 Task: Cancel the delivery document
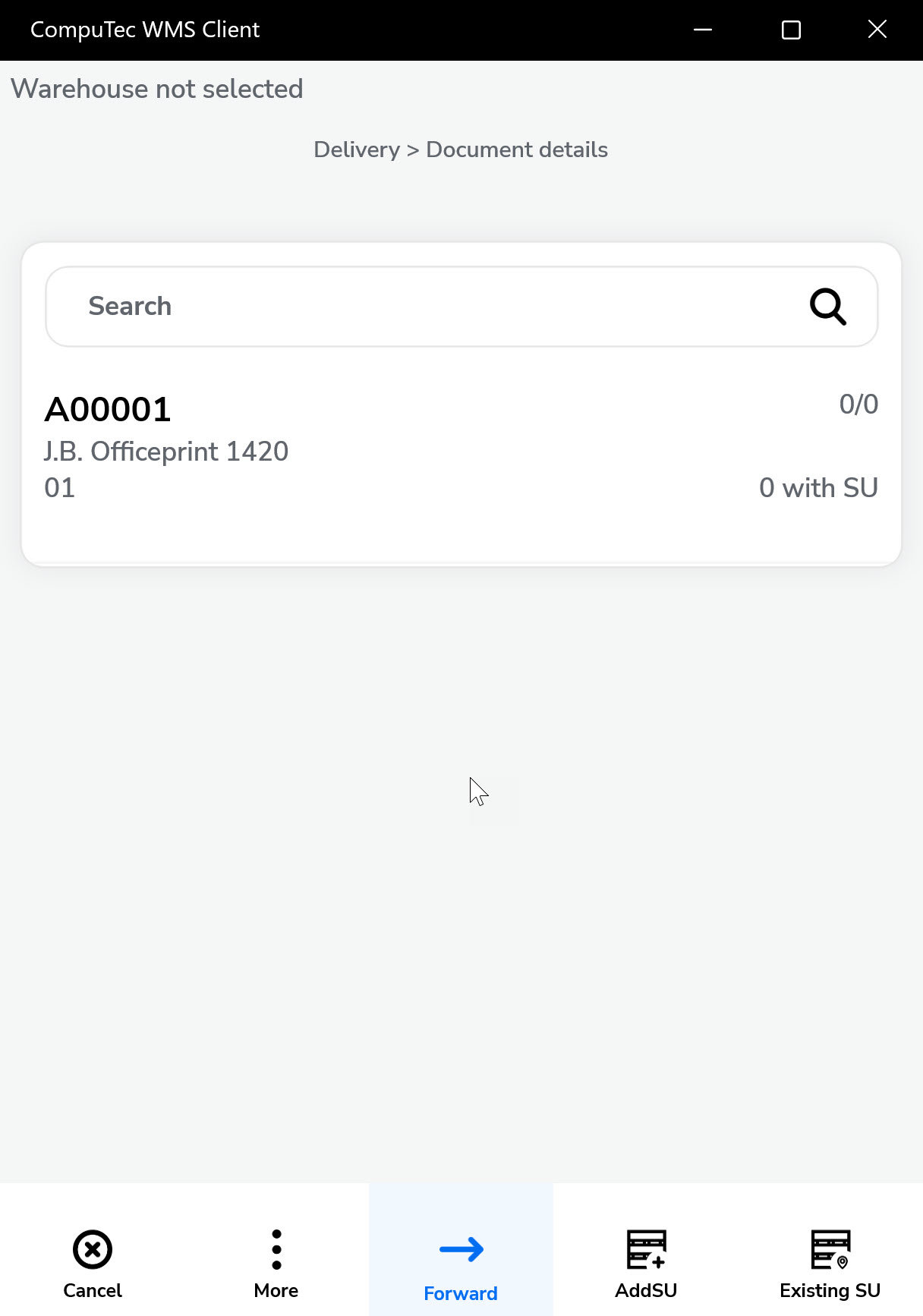click(93, 1263)
